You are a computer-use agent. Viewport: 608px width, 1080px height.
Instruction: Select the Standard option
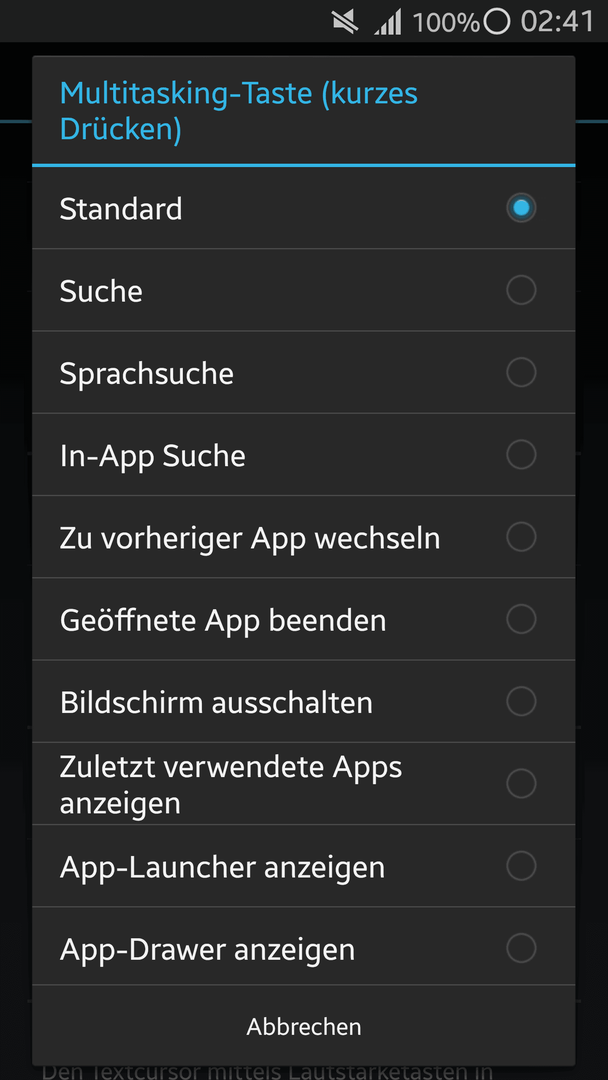[x=304, y=208]
